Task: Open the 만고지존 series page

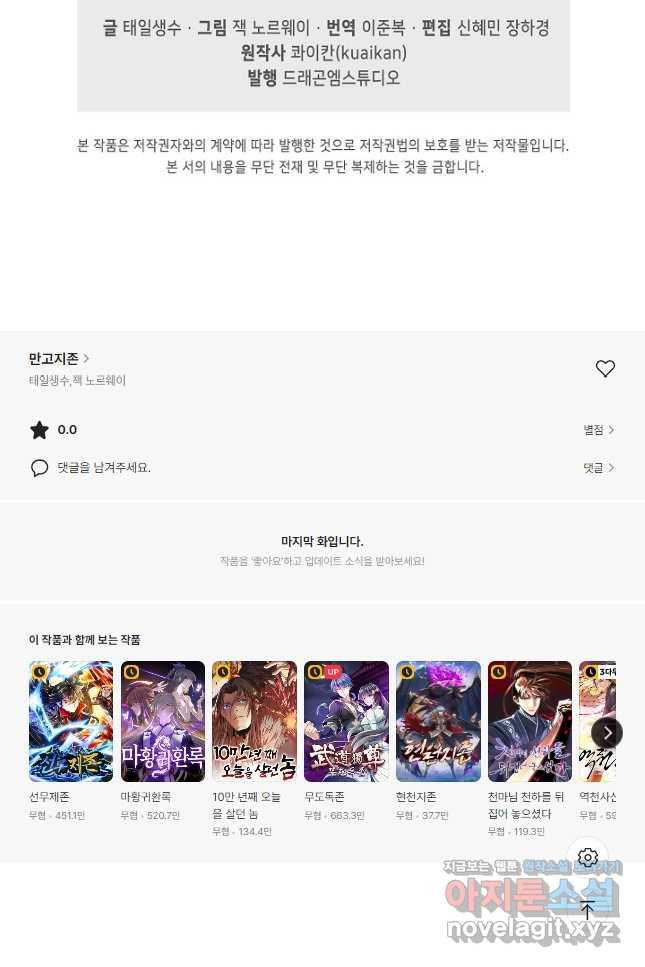Action: [x=59, y=358]
